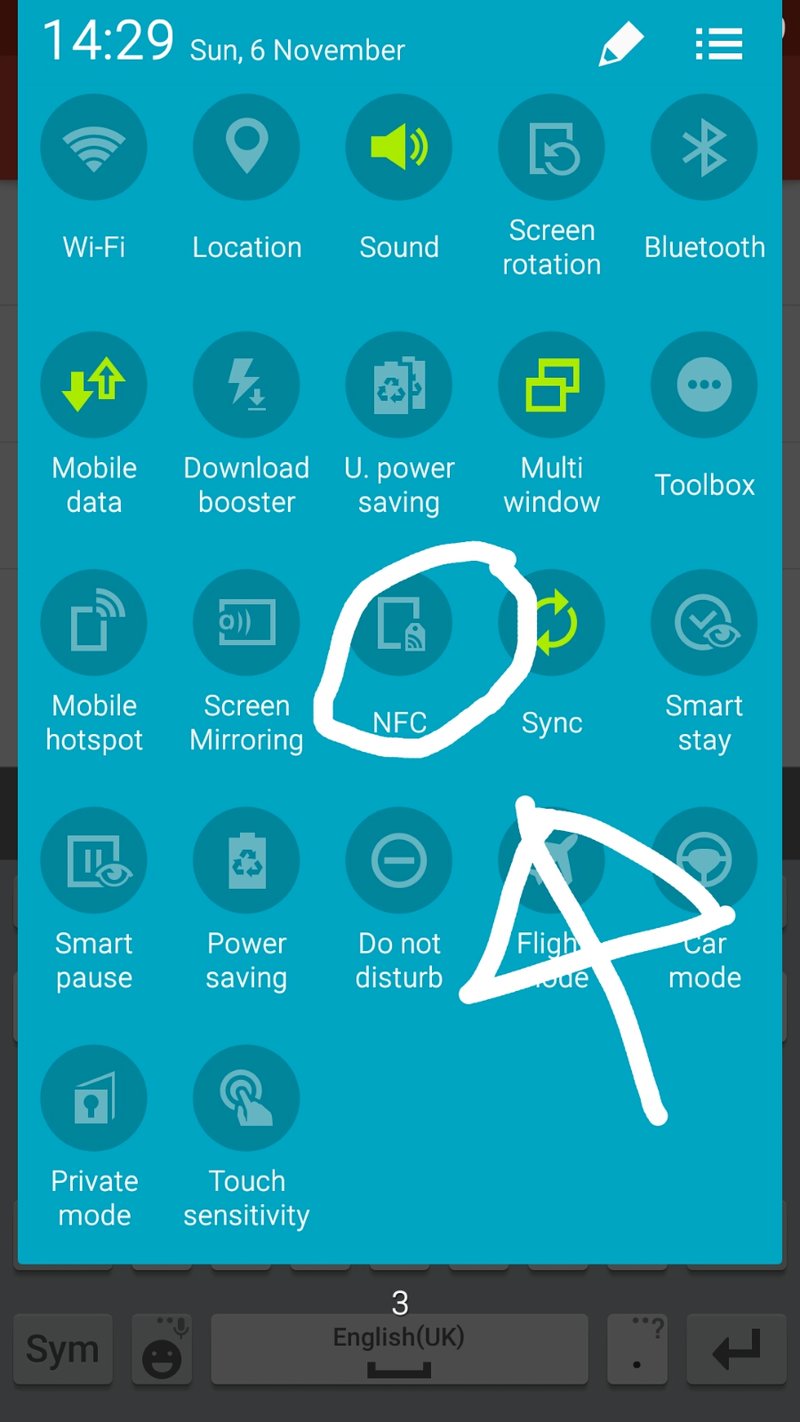Increase Touch sensitivity
Image resolution: width=800 pixels, height=1422 pixels.
tap(246, 1098)
